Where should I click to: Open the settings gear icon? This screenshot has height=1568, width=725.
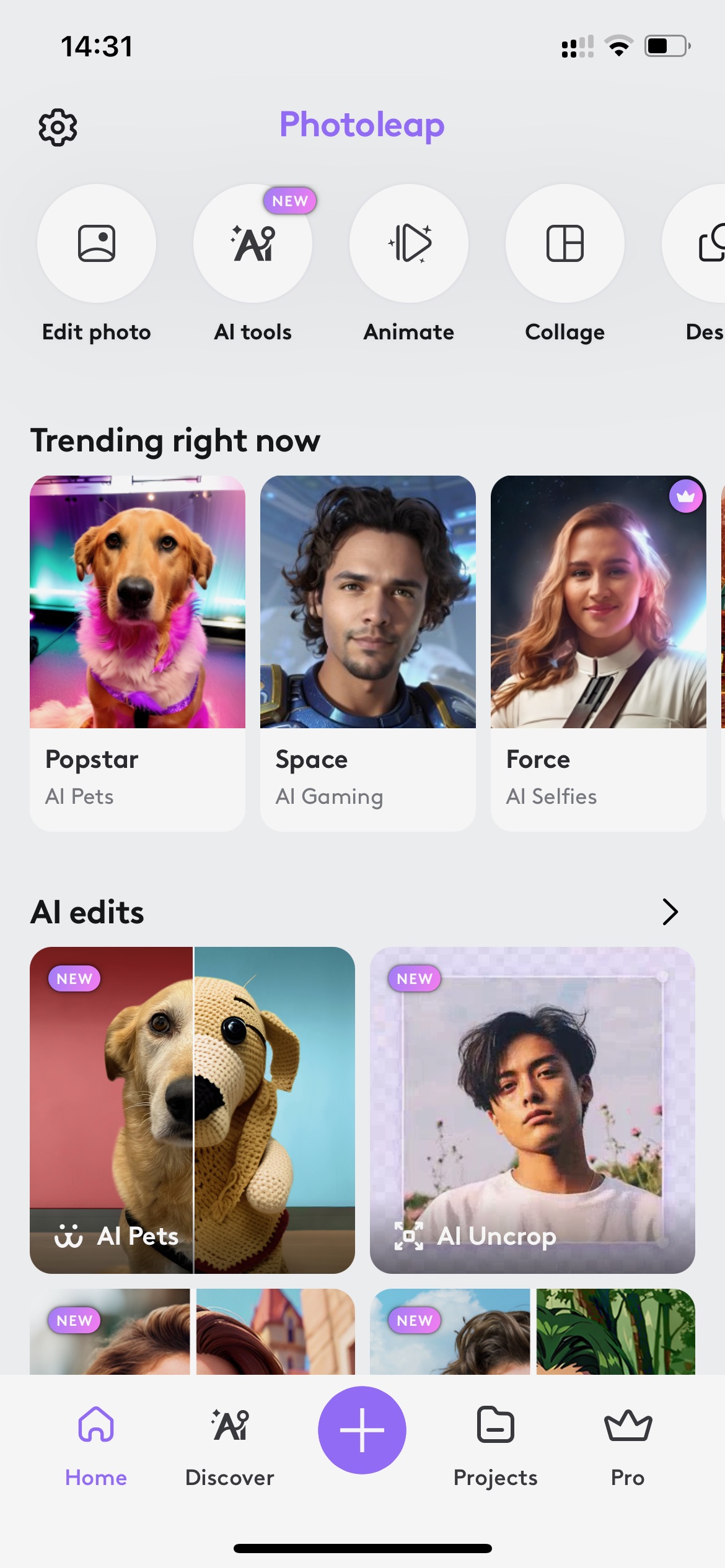58,128
